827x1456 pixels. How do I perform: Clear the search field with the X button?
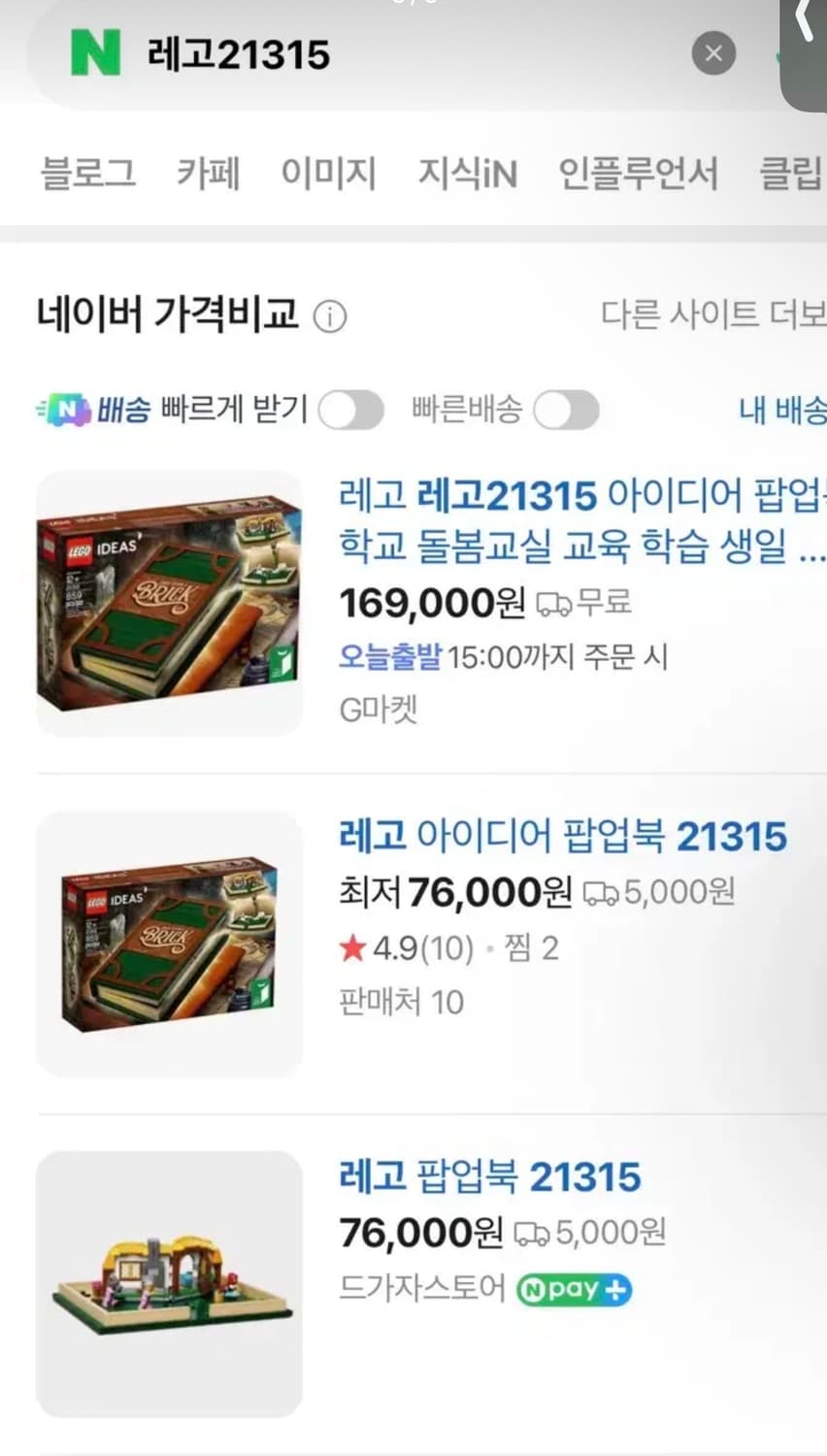(x=713, y=53)
